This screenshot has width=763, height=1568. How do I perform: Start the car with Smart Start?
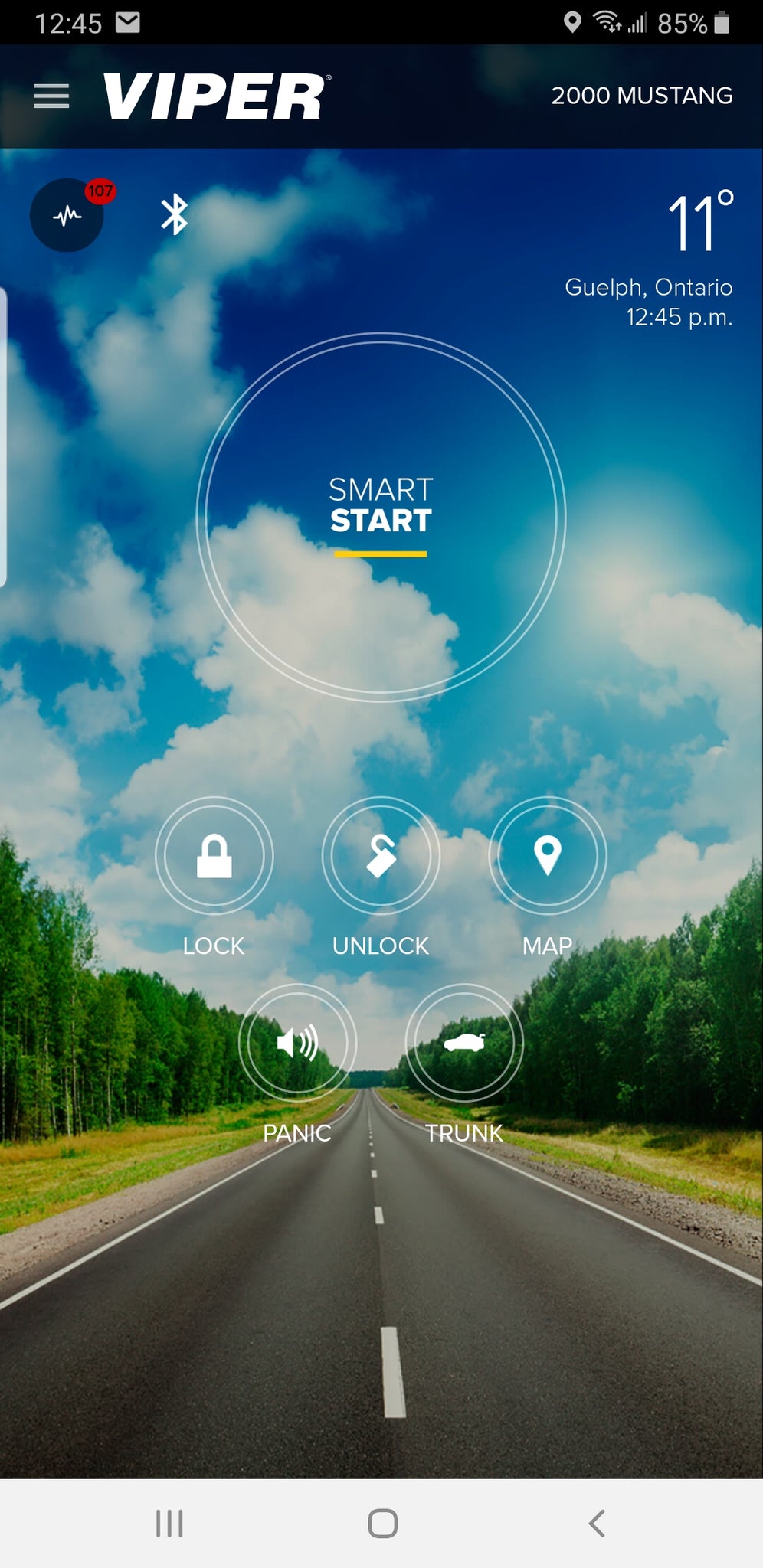[381, 517]
